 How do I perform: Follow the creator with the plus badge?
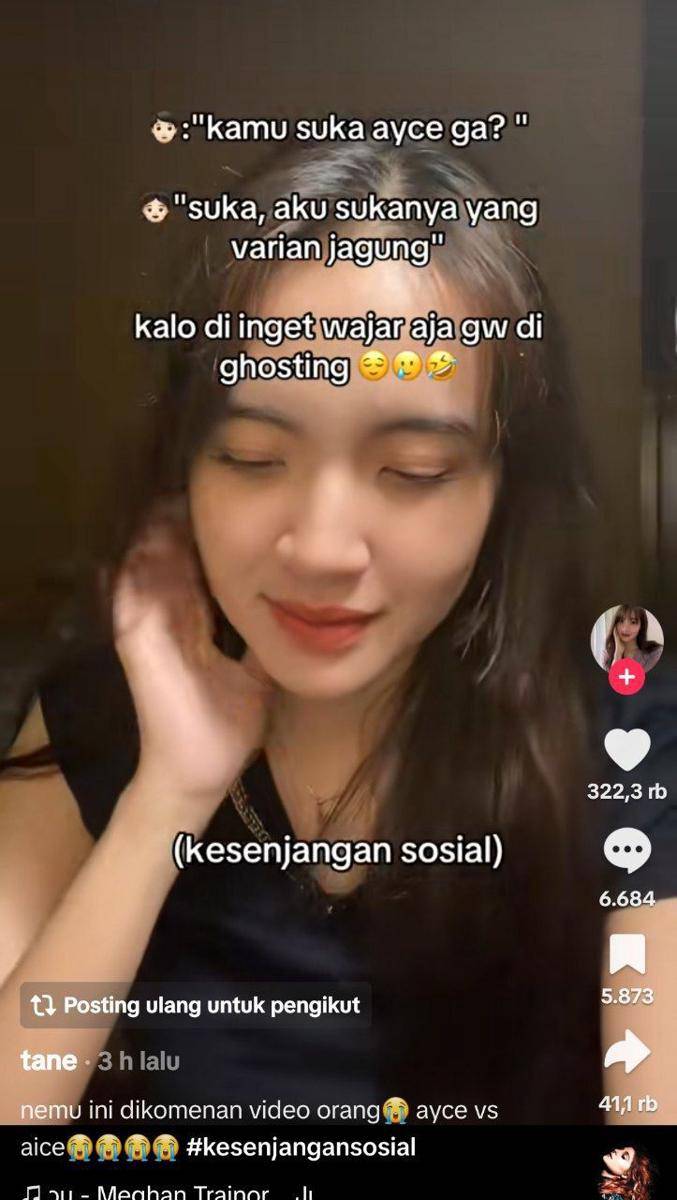pos(626,677)
